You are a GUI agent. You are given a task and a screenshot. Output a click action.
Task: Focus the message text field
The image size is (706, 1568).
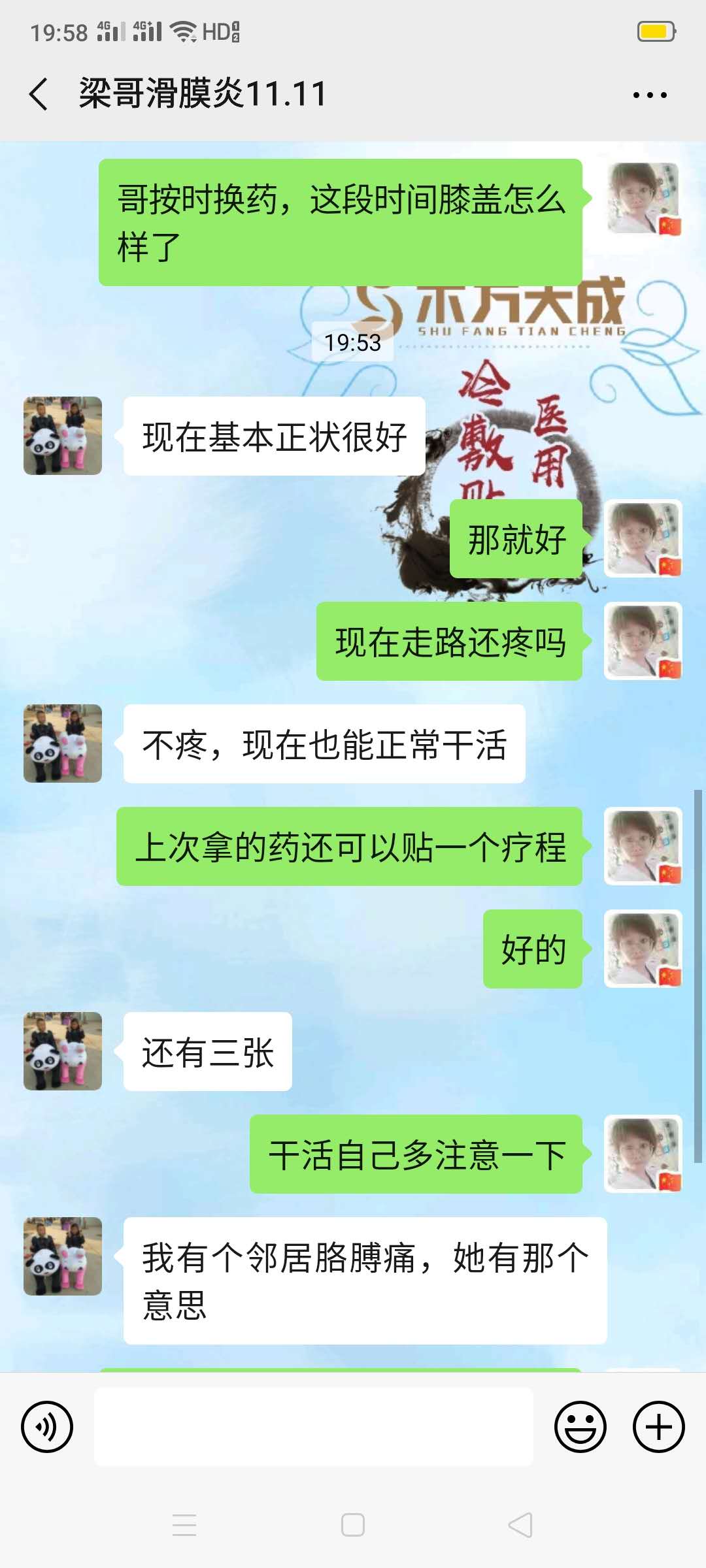coord(314,1427)
